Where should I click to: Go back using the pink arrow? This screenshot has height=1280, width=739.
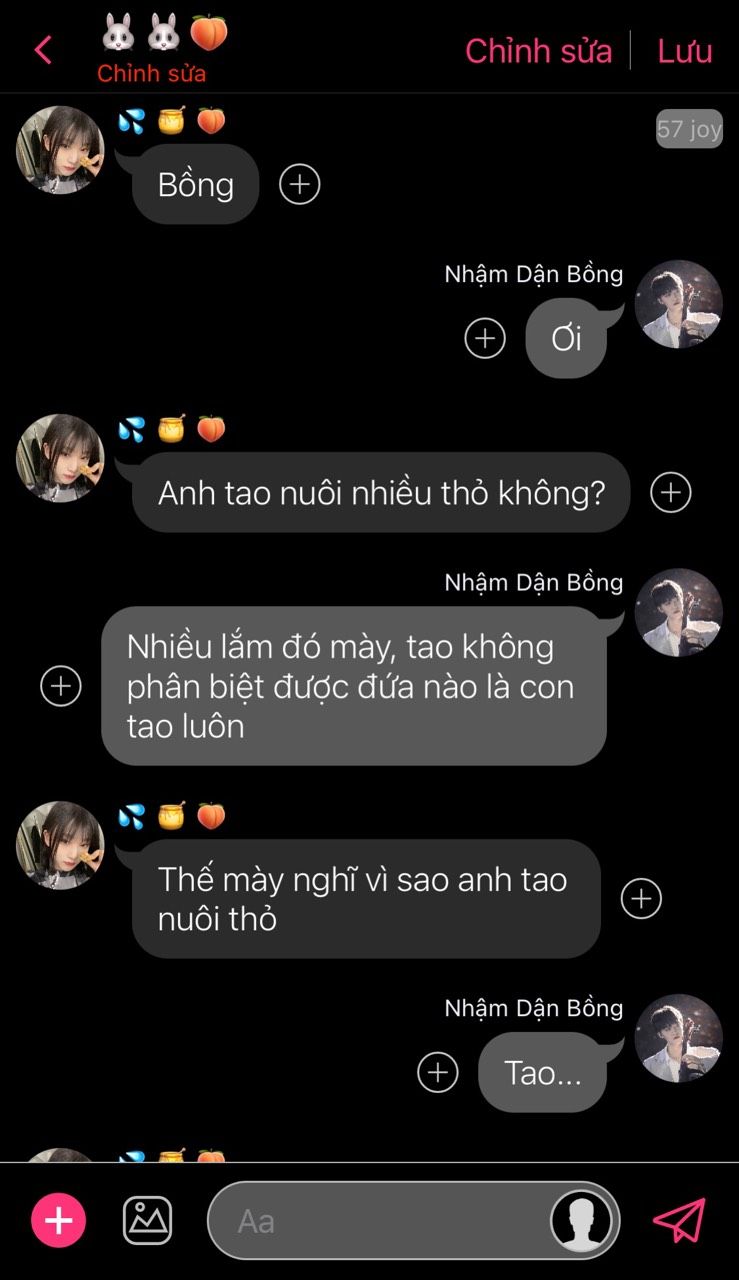click(x=43, y=50)
